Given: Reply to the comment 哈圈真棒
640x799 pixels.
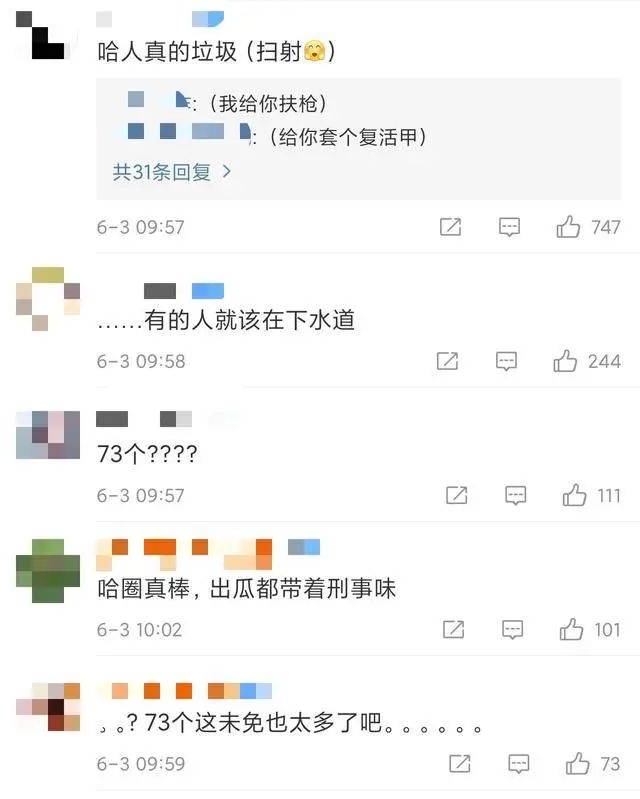Looking at the screenshot, I should (x=512, y=629).
